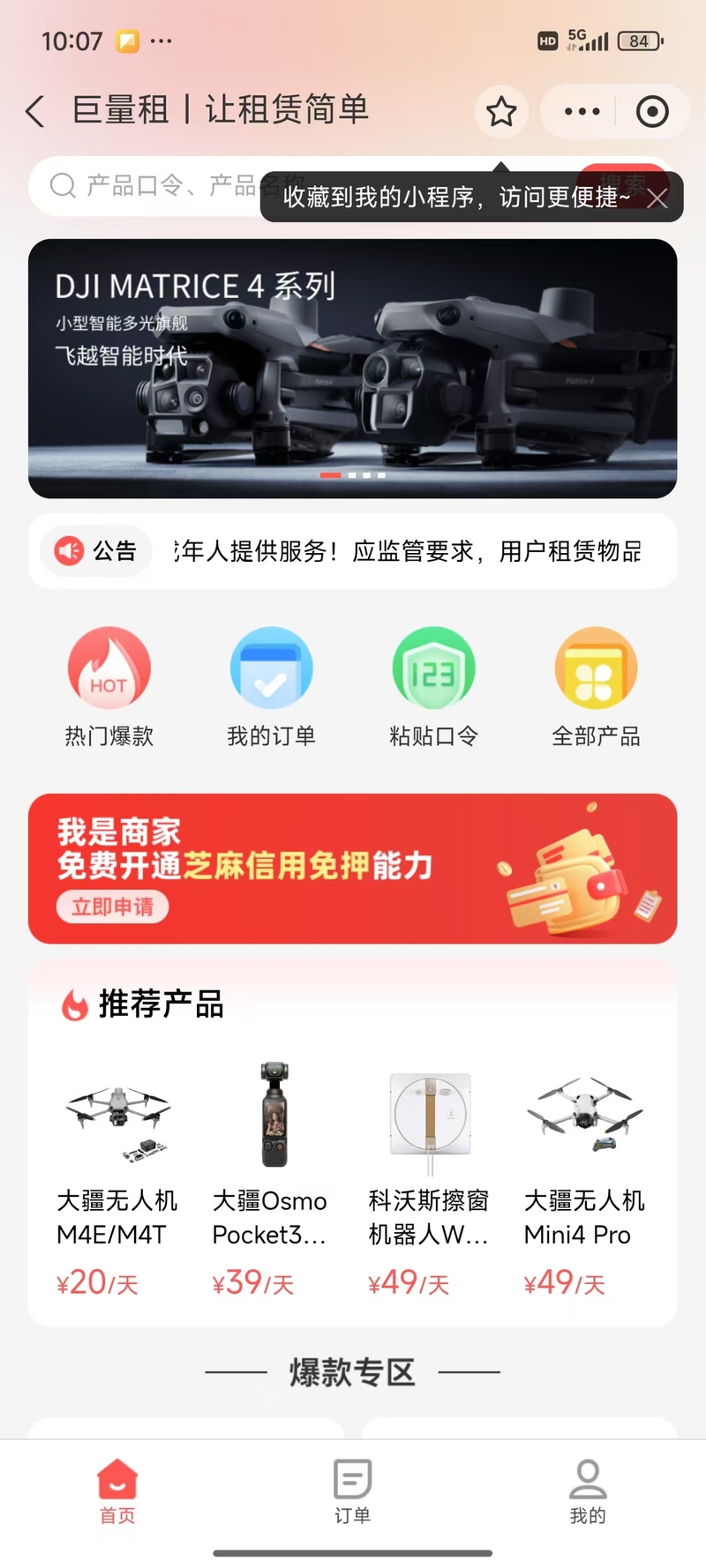Select the 首页 tab
Image resolution: width=706 pixels, height=1568 pixels.
pos(117,1491)
